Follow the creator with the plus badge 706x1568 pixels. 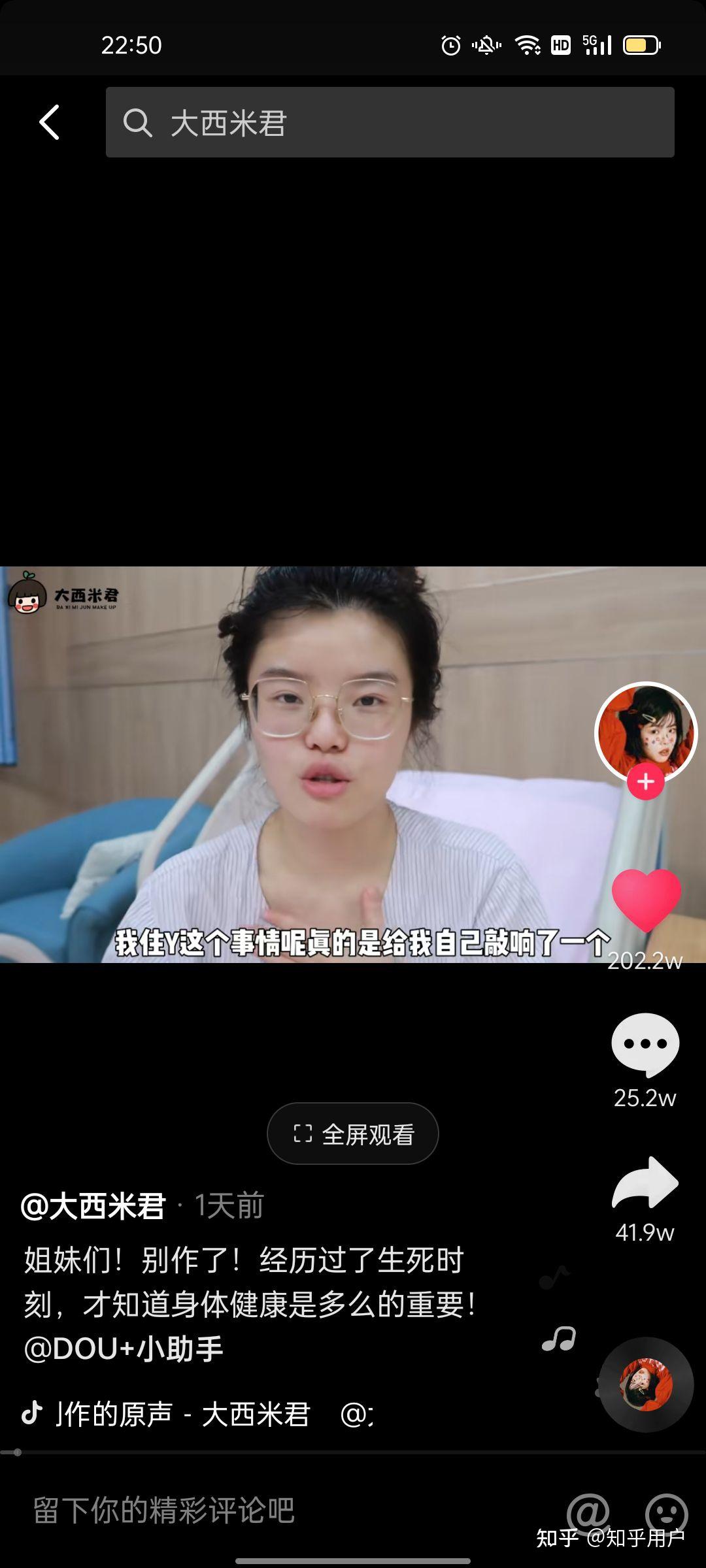pyautogui.click(x=645, y=781)
